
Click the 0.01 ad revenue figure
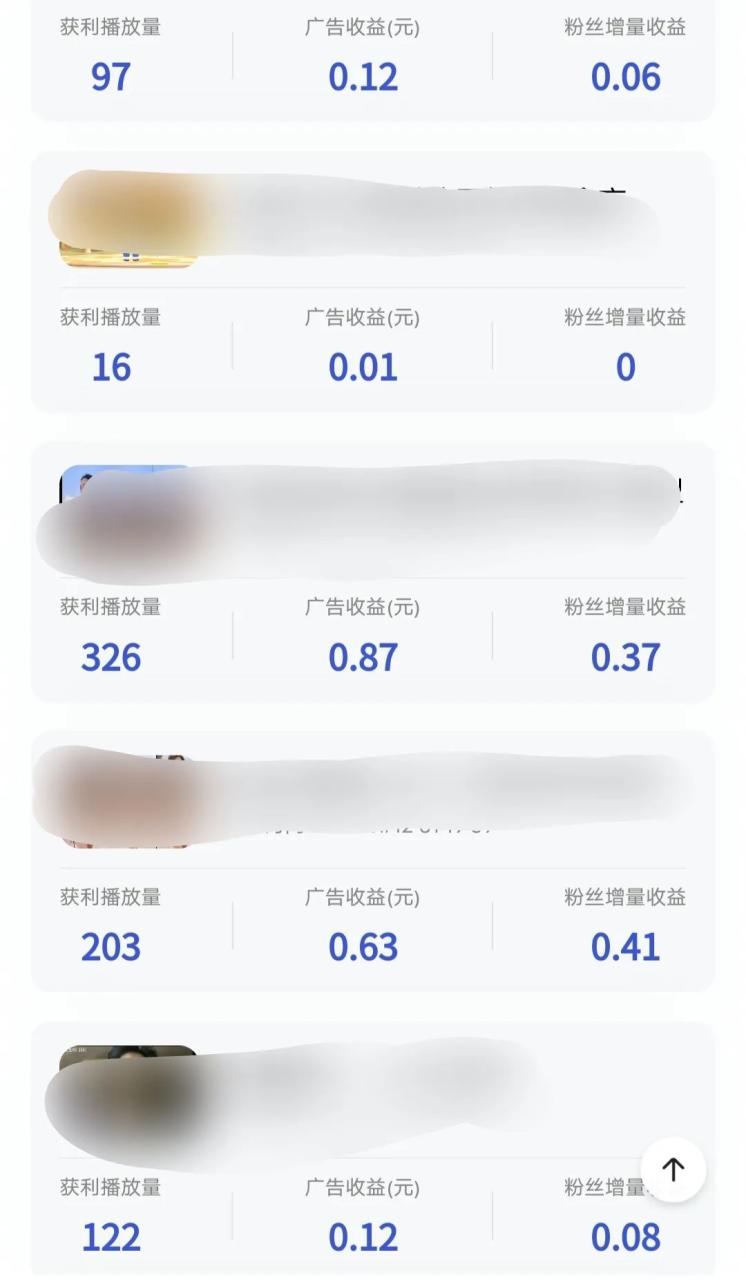pos(364,367)
